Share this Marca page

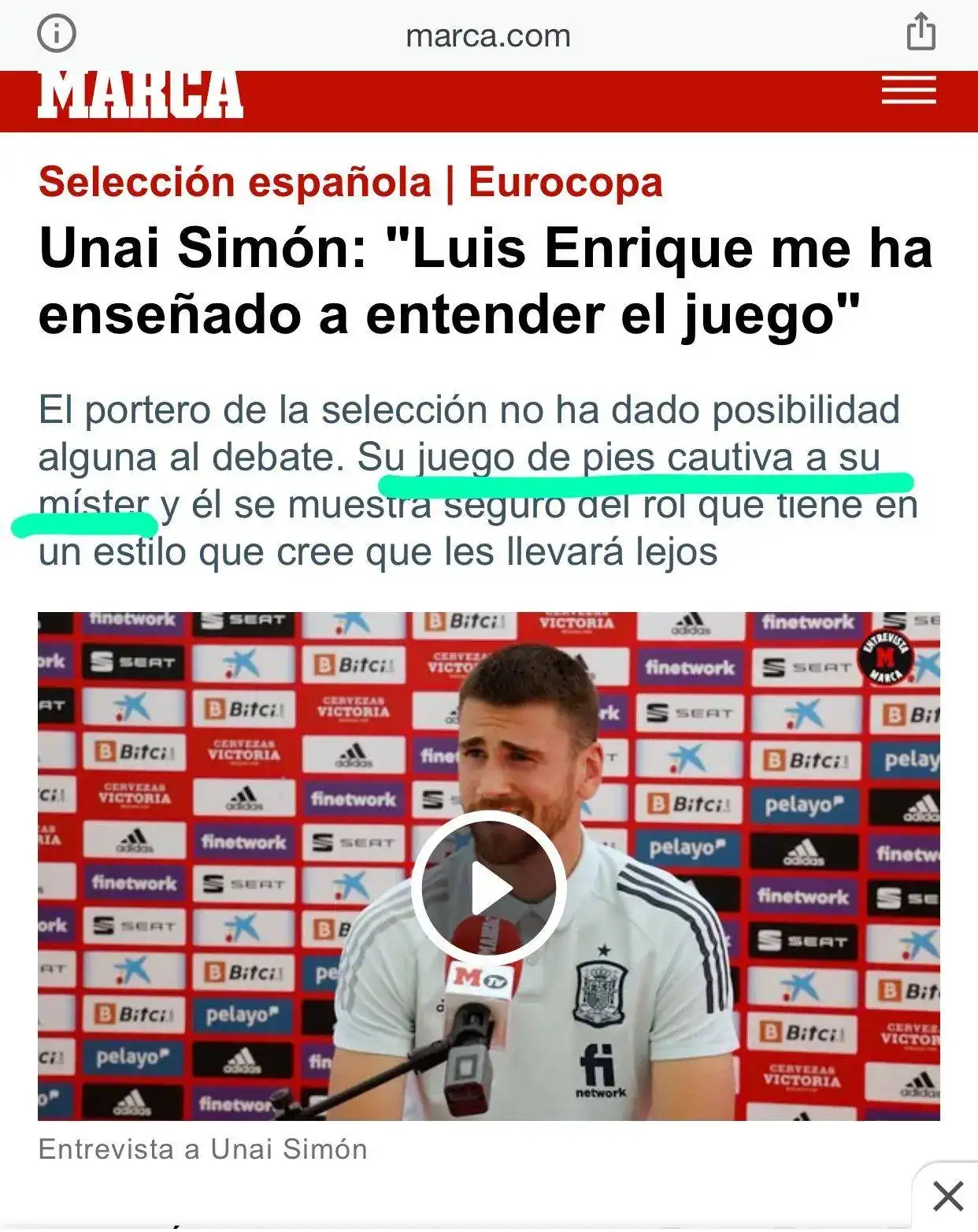[921, 33]
